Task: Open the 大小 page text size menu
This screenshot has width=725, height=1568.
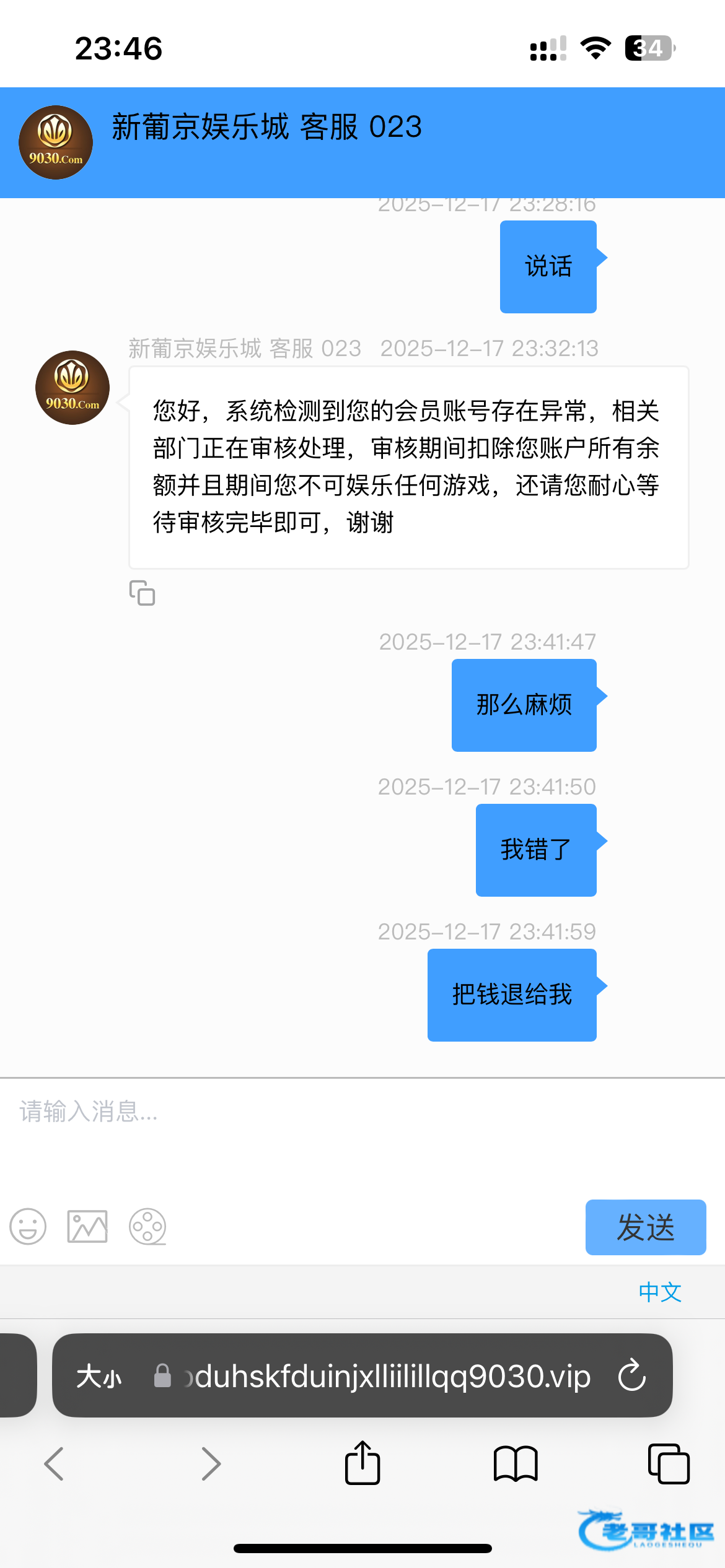Action: (x=99, y=1377)
